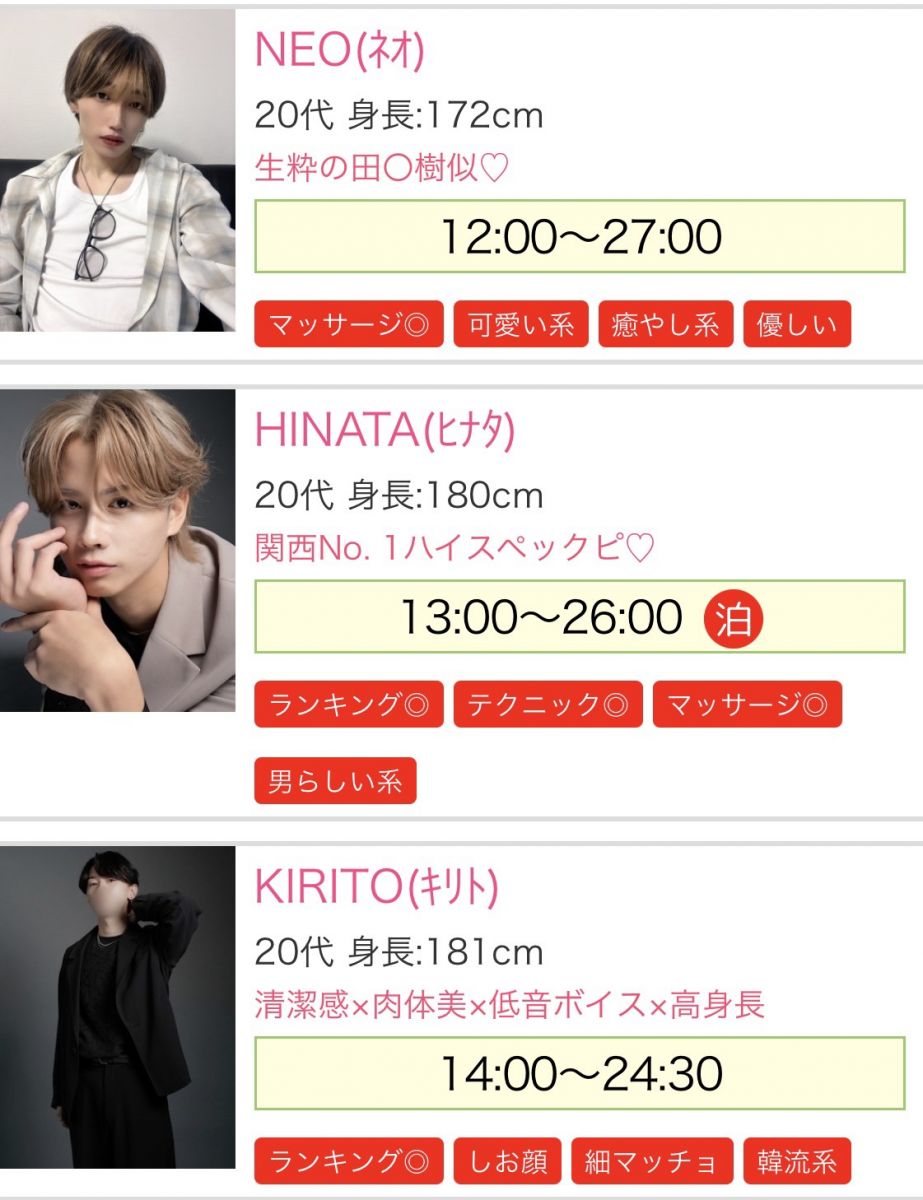
Task: Open the KIRITO(キリト) name link
Action: pos(376,887)
